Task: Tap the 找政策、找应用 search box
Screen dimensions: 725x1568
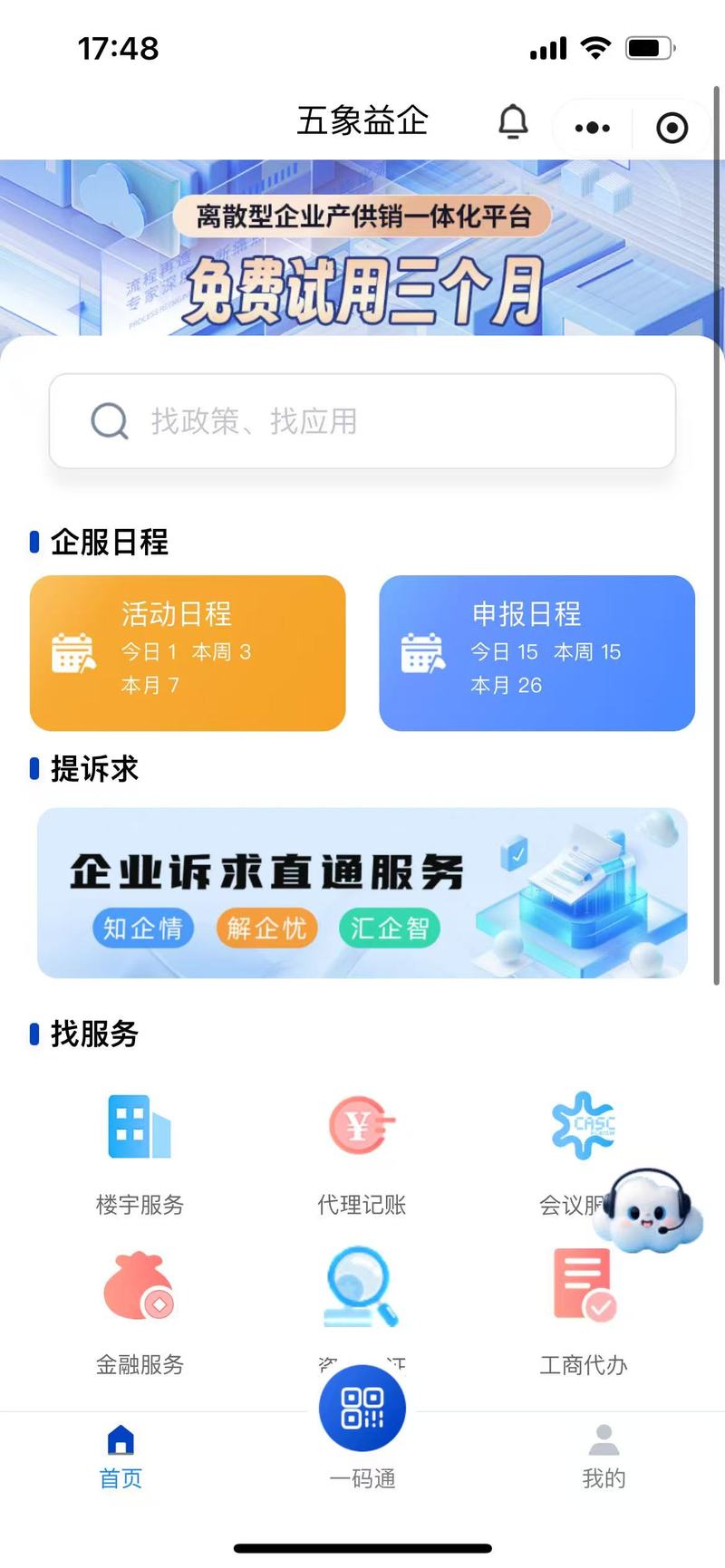Action: 362,421
